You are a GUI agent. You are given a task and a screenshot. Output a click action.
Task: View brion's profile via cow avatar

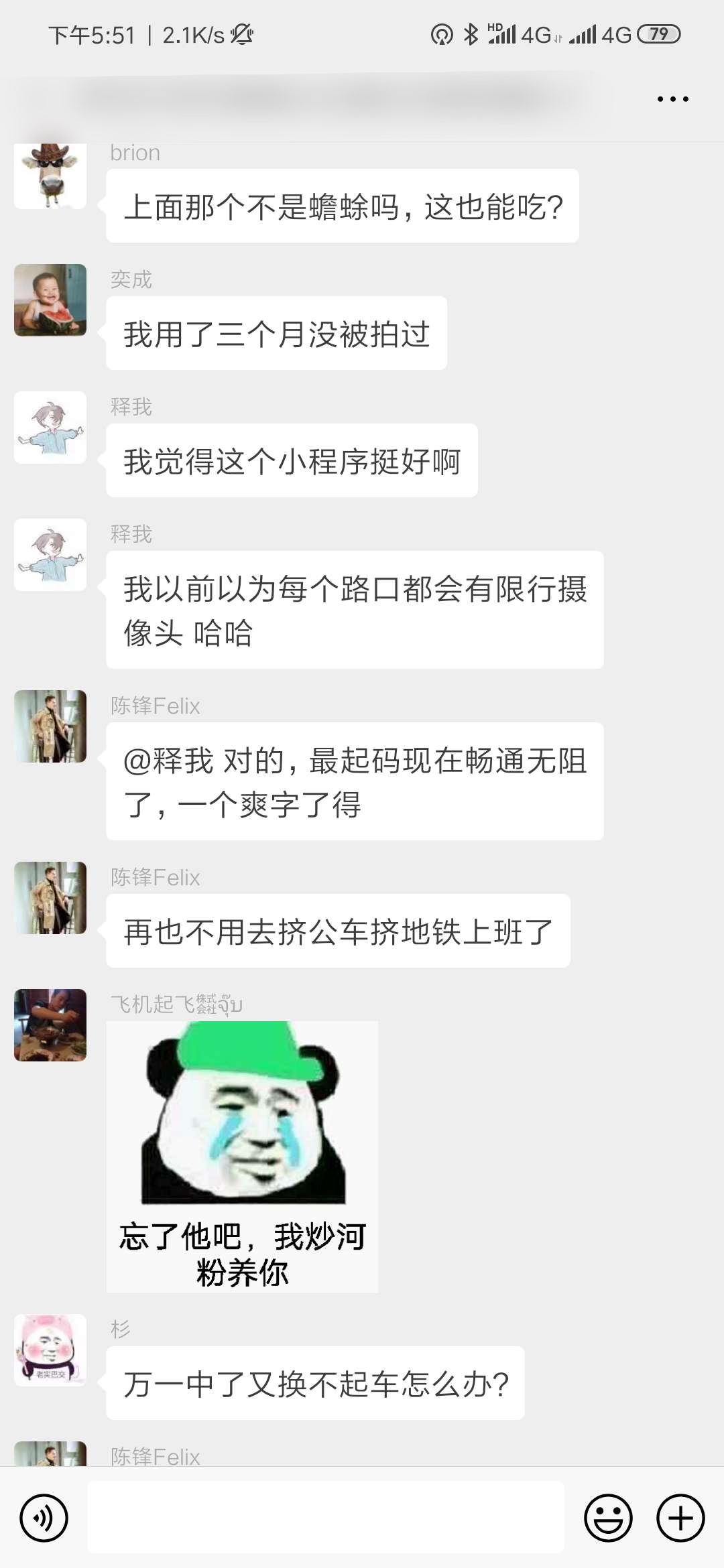(x=50, y=176)
